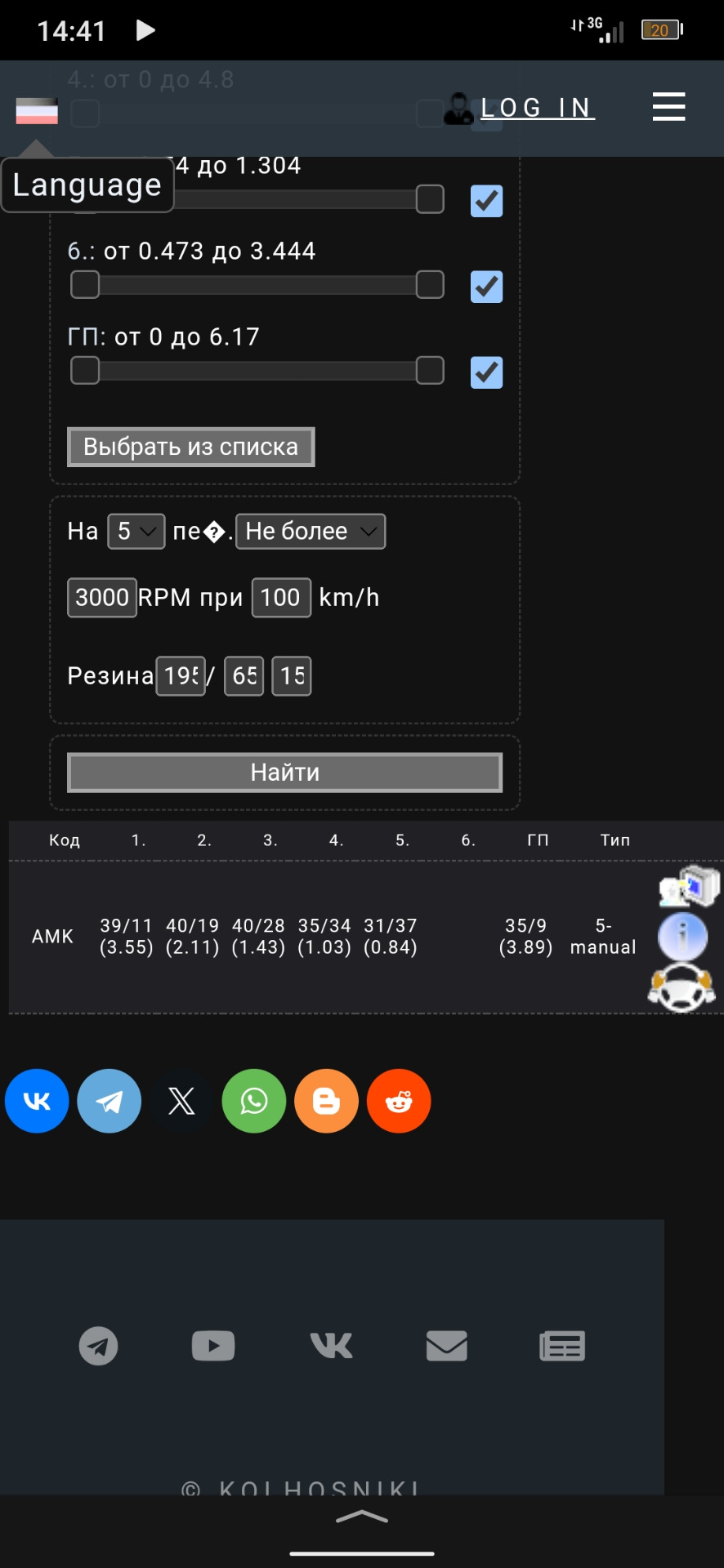
Task: Edit the 100 km/h speed field
Action: [x=281, y=598]
